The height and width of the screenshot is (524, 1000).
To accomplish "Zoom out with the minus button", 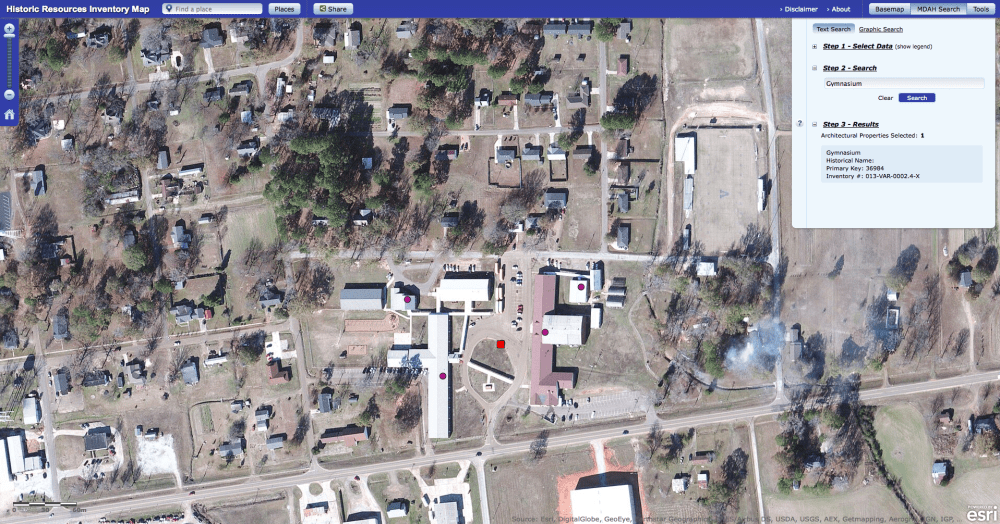I will 9,94.
